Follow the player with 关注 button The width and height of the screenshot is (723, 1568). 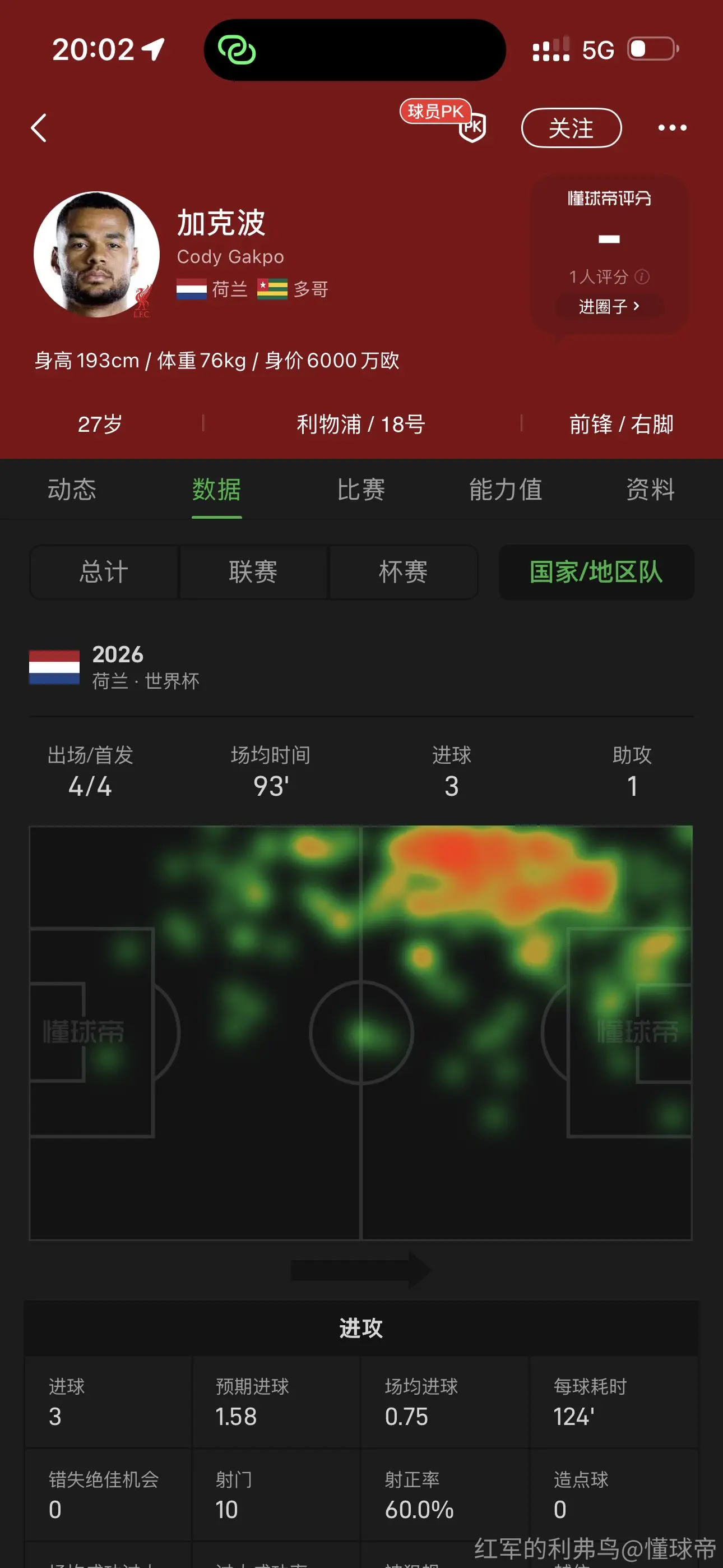click(x=571, y=128)
